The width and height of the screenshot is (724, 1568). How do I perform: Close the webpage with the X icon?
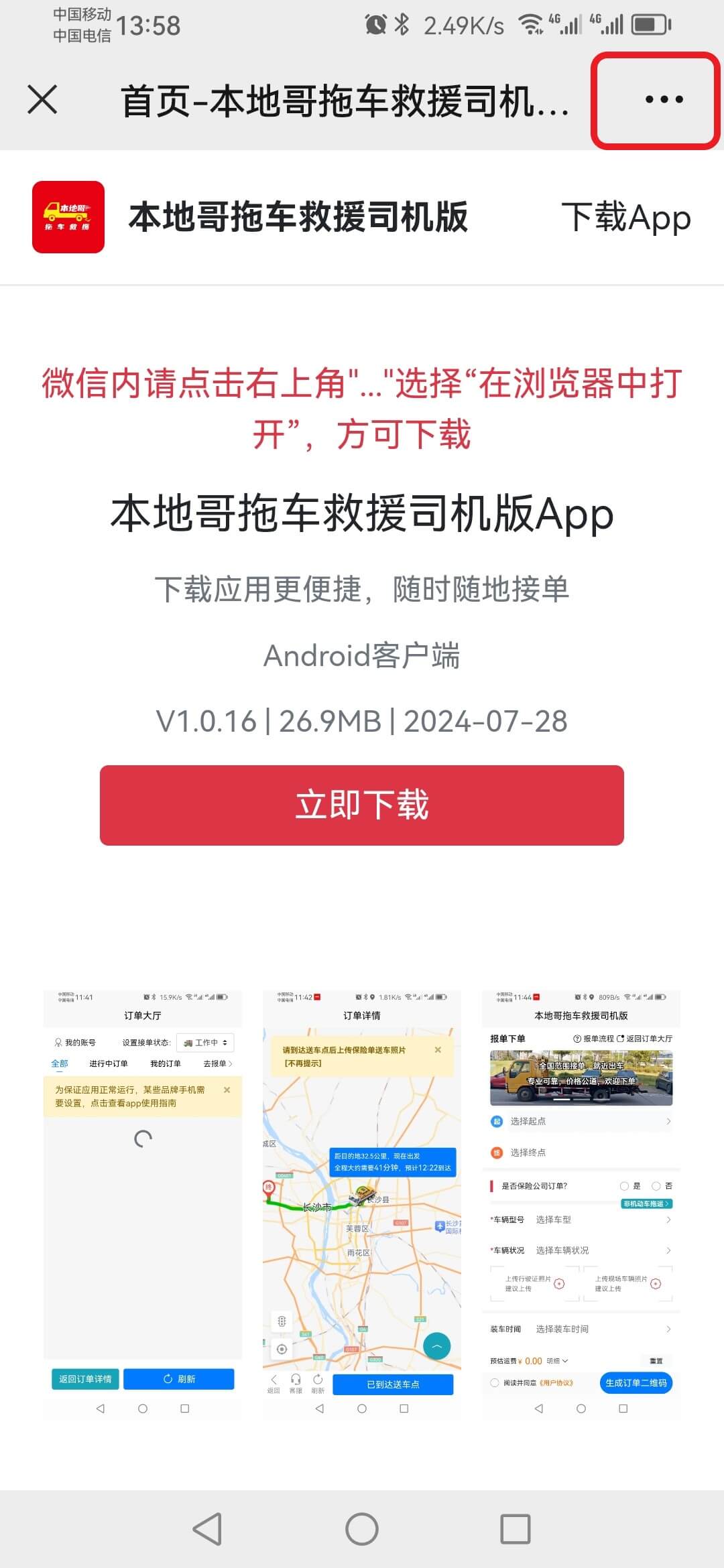[42, 100]
